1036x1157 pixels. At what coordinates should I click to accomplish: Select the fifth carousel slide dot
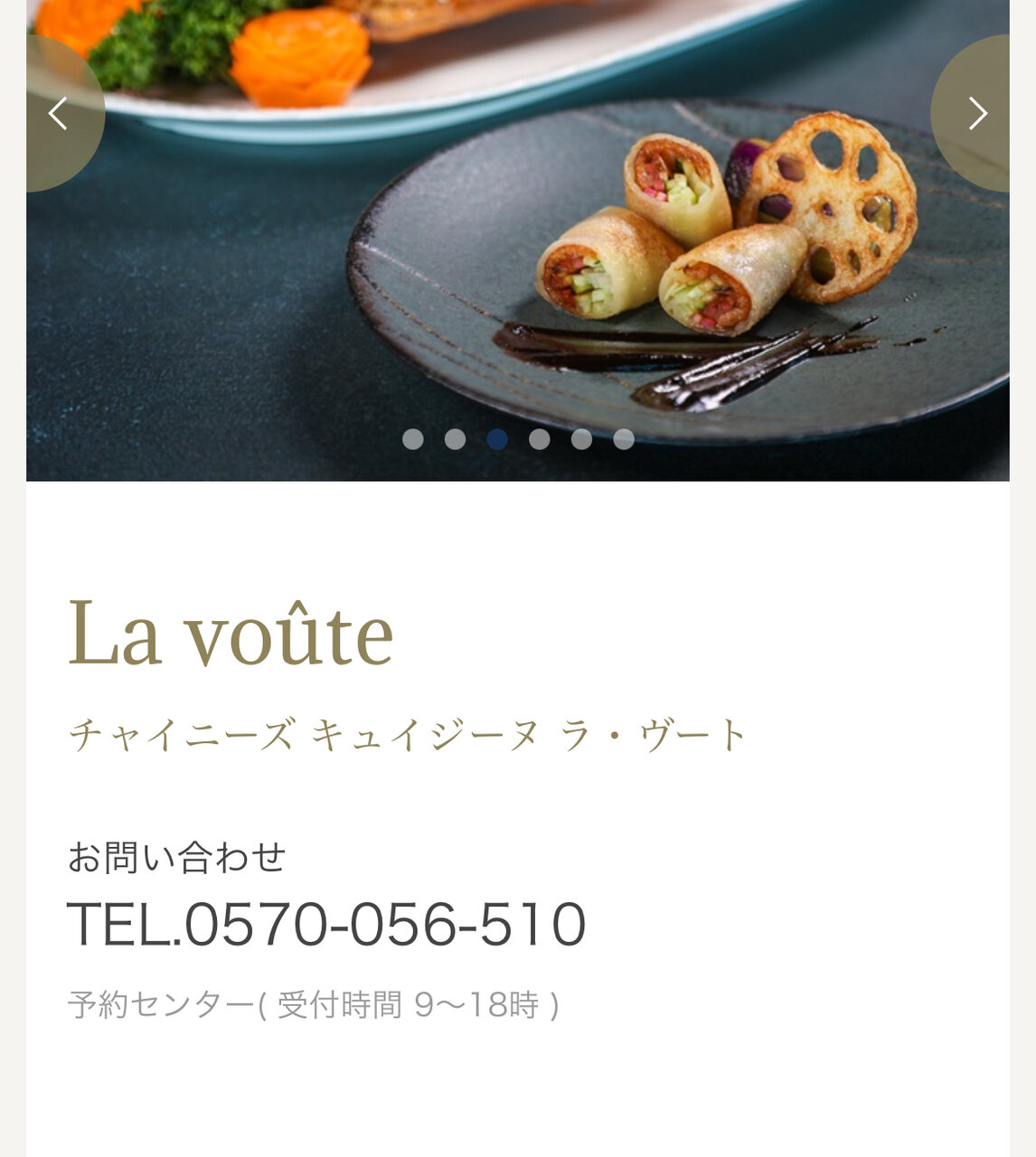pos(582,439)
